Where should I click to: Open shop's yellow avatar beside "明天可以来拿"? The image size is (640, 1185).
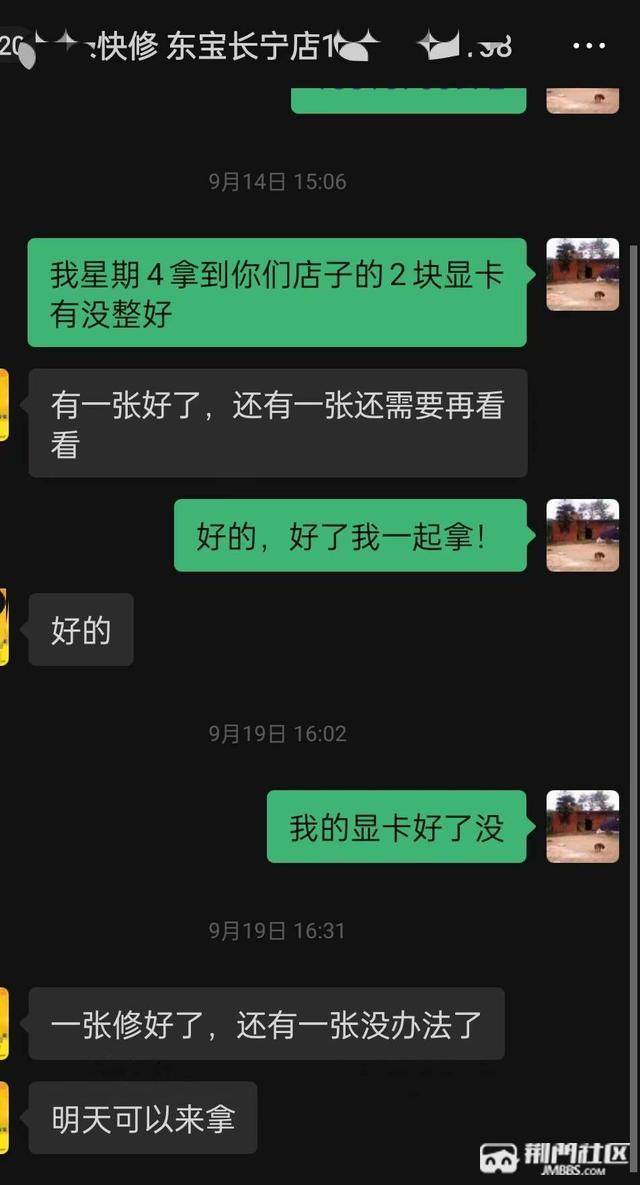click(4, 1118)
